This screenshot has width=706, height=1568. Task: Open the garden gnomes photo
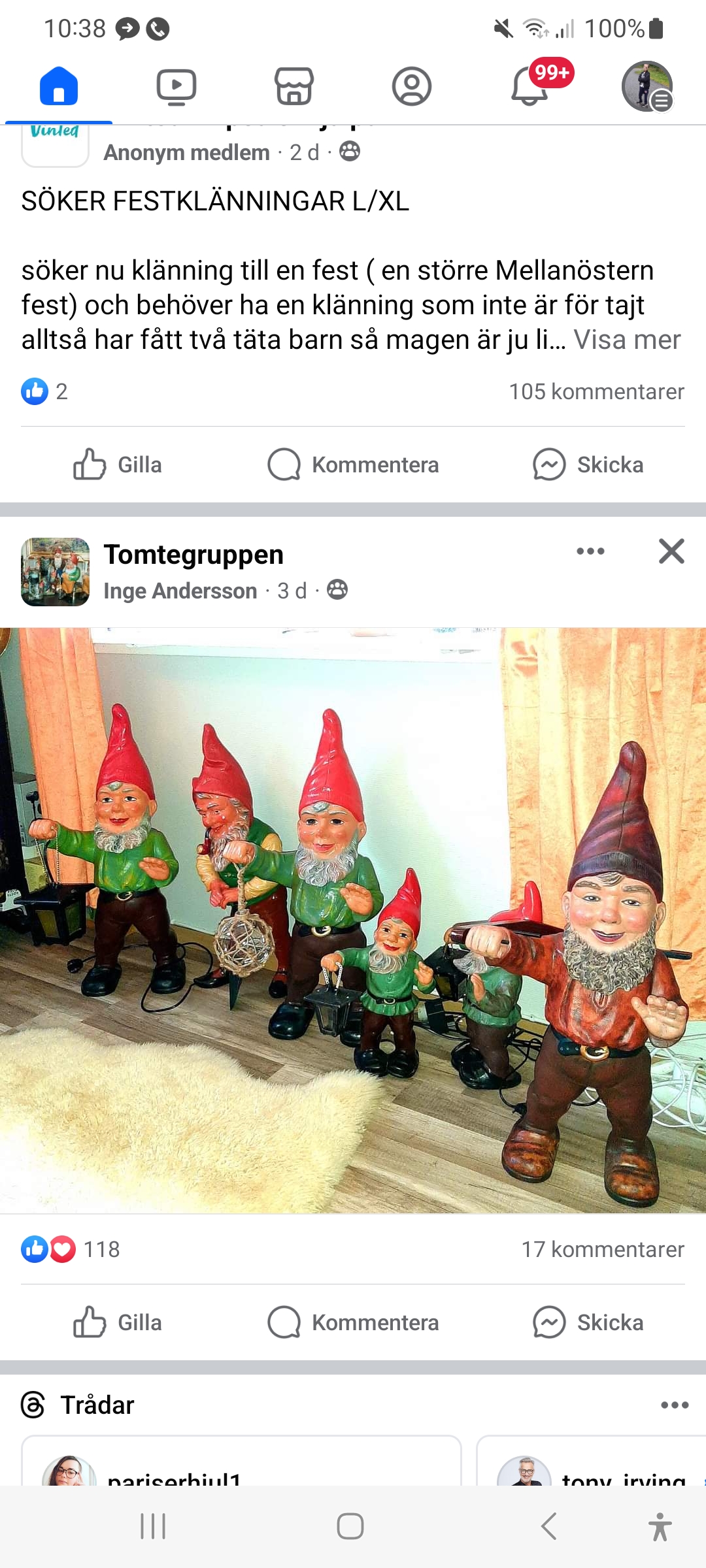tap(353, 920)
